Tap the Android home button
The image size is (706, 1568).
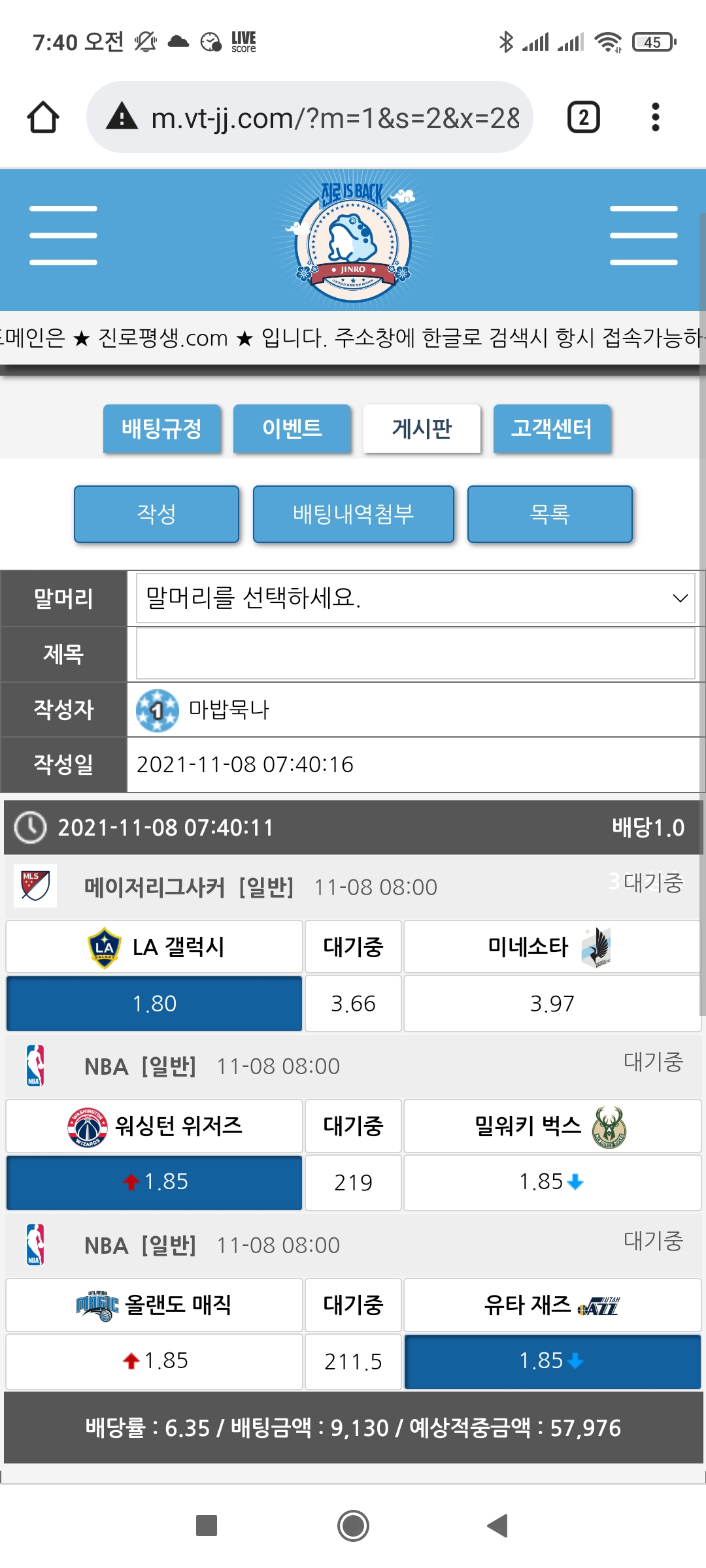[x=353, y=1526]
